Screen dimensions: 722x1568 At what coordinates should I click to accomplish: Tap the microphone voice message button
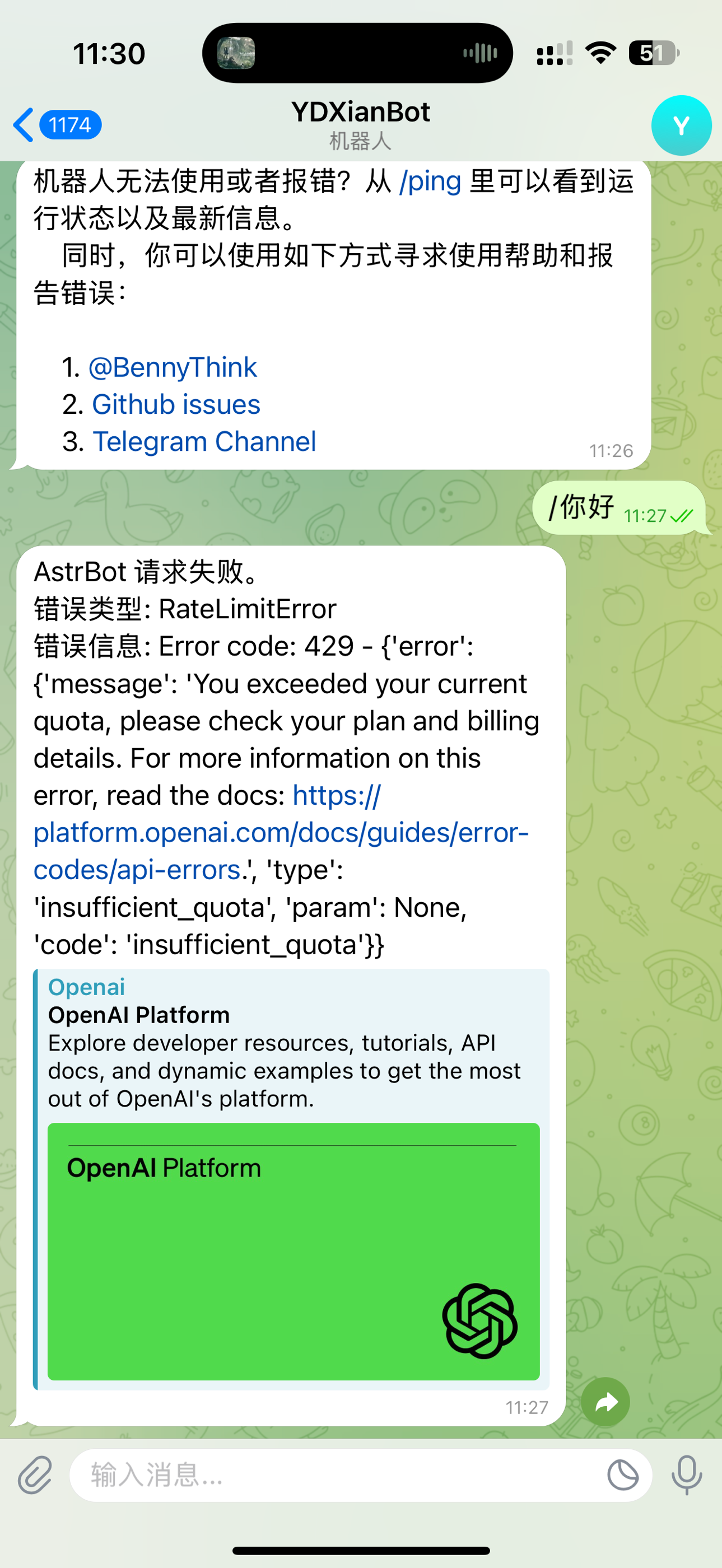tap(687, 1475)
